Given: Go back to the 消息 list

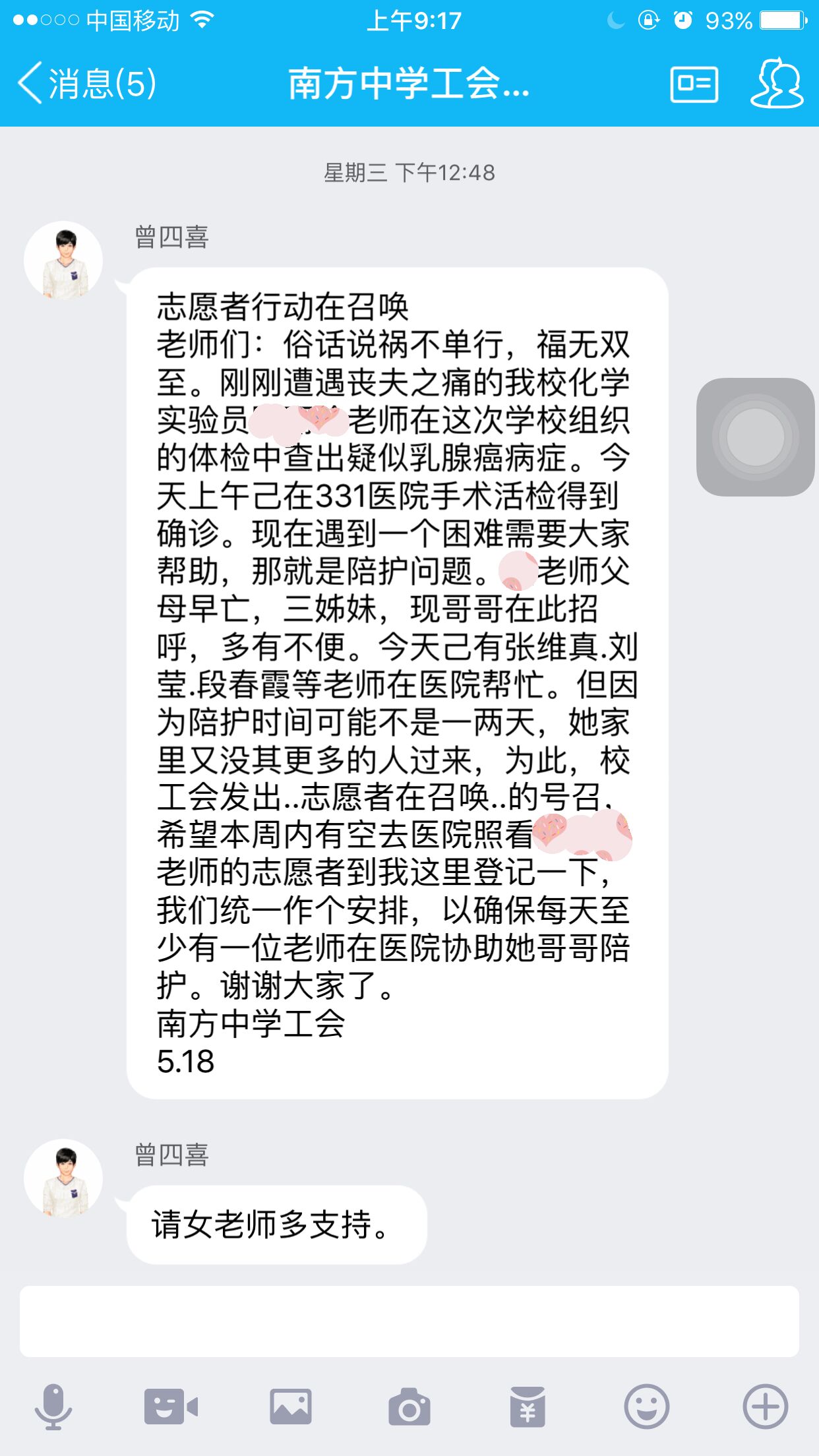Looking at the screenshot, I should [x=86, y=84].
